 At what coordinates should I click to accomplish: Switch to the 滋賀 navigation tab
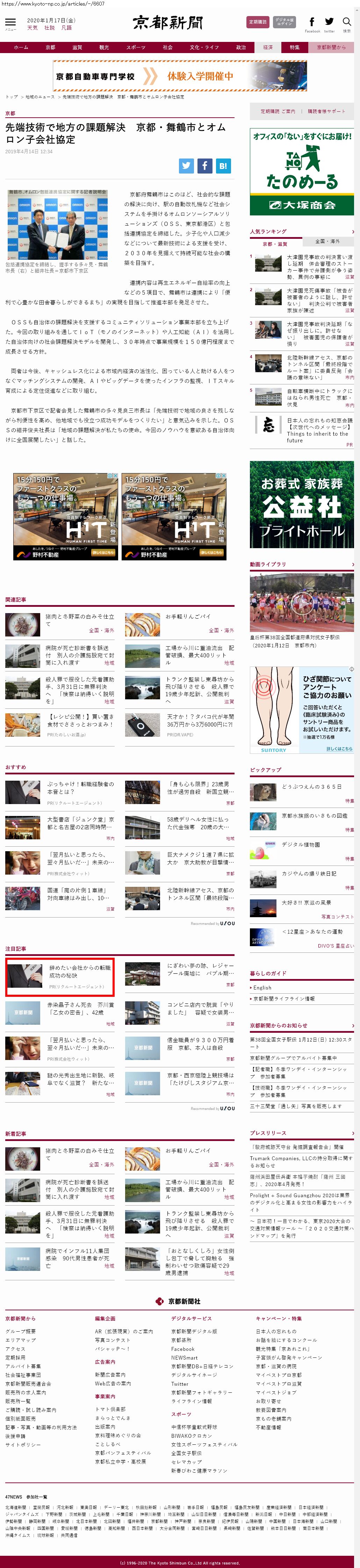(77, 47)
